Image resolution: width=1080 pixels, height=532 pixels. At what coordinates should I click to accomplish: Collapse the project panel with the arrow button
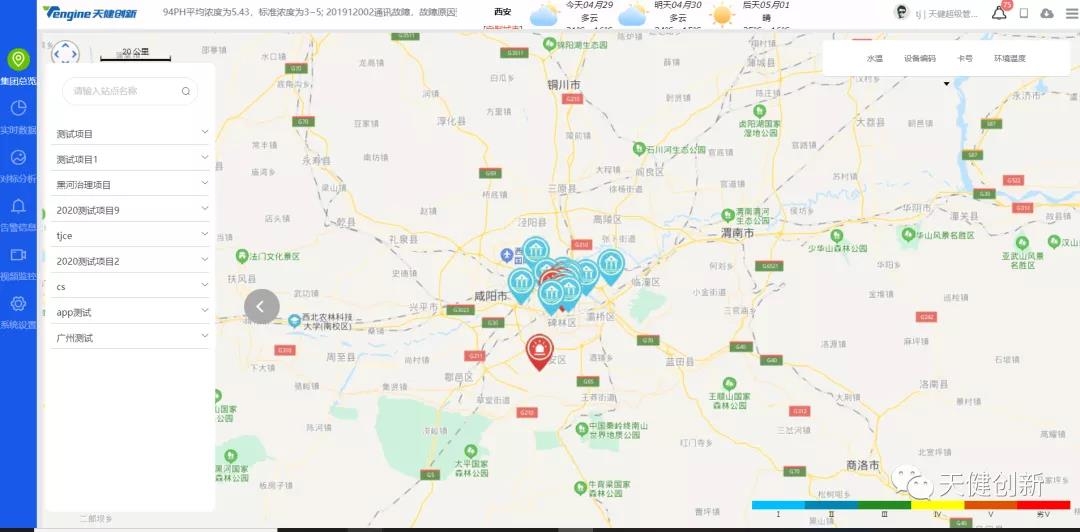[x=261, y=307]
